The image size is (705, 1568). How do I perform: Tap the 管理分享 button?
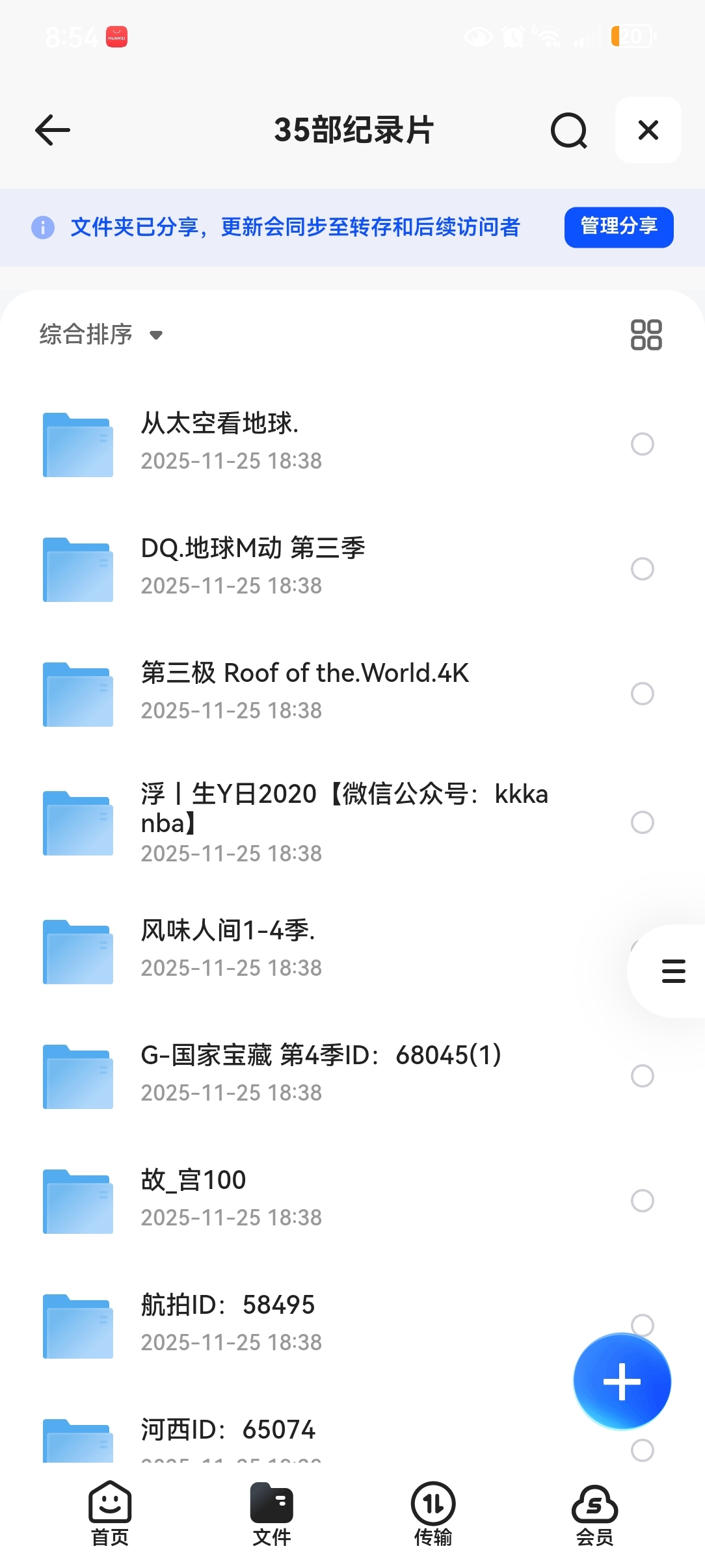(619, 227)
